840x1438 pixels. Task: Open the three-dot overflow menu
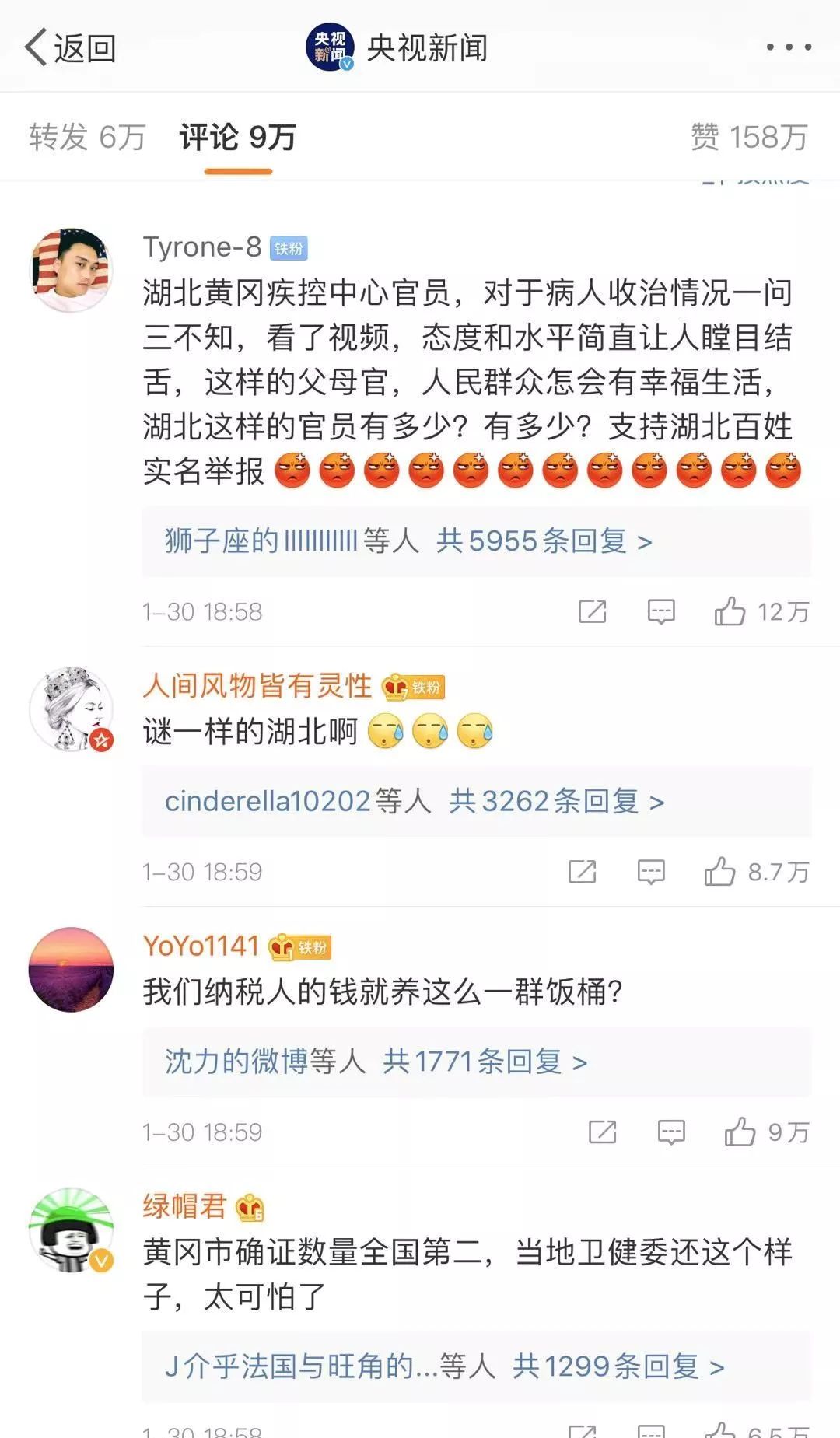click(x=789, y=47)
